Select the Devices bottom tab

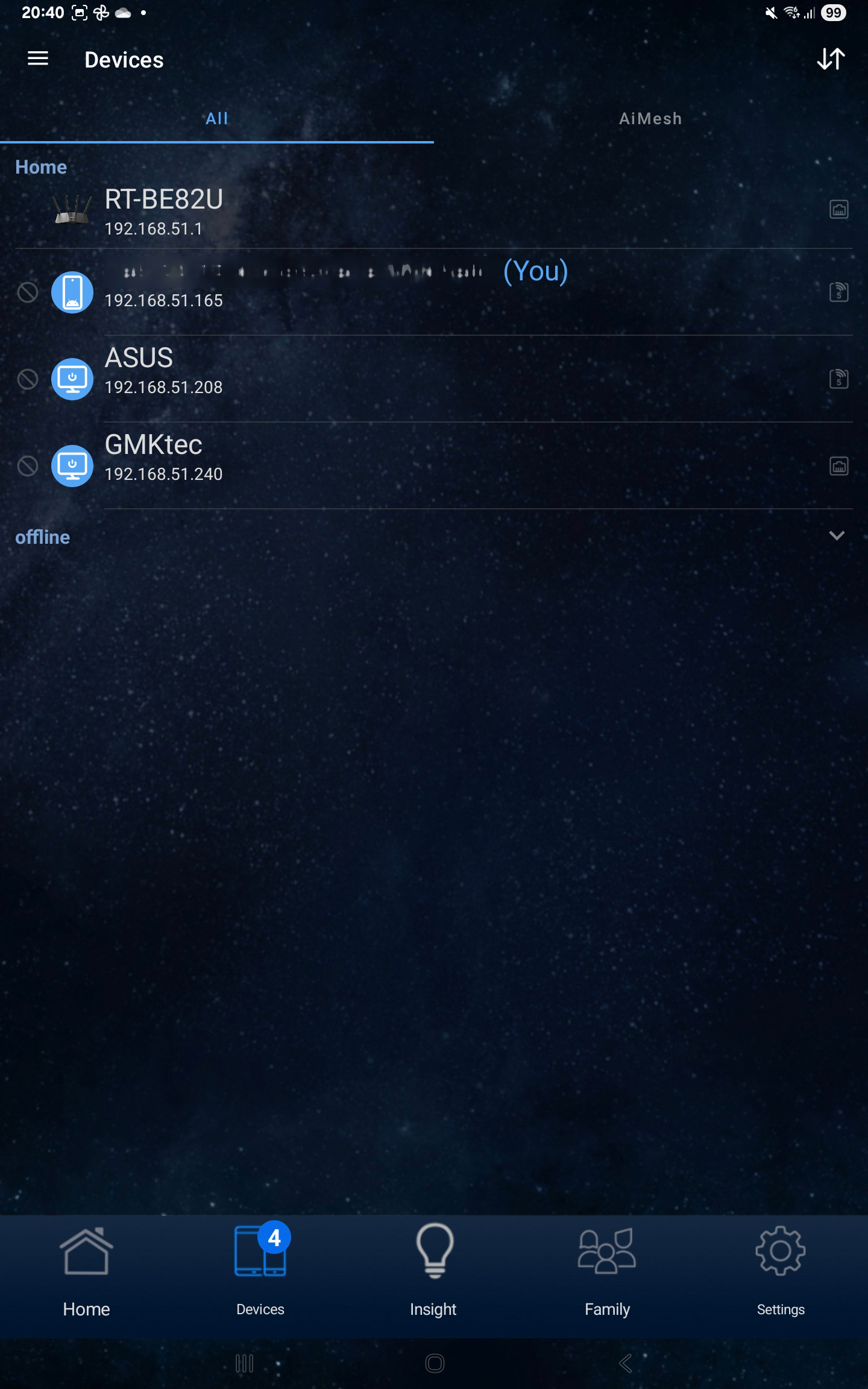[x=260, y=1268]
